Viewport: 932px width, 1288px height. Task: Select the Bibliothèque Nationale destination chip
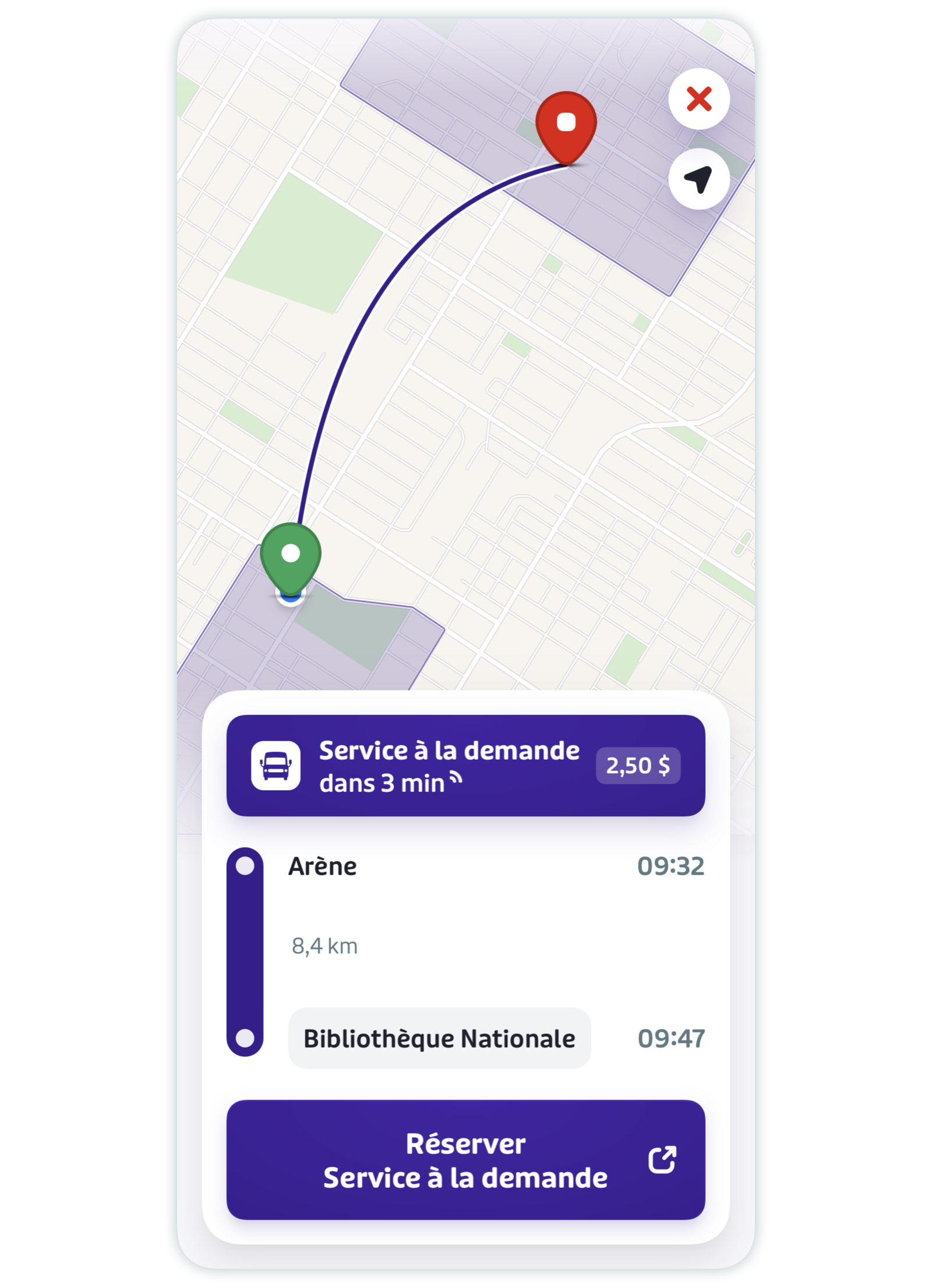[439, 1038]
